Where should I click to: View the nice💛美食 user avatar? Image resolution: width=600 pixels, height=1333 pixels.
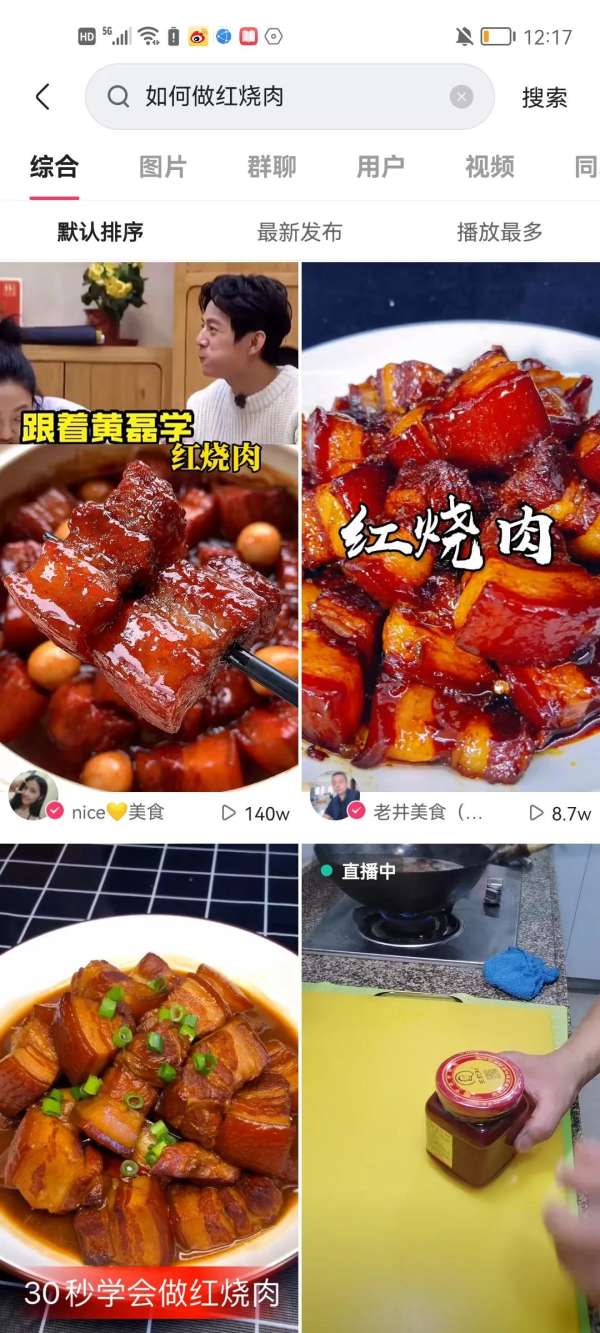[x=29, y=796]
